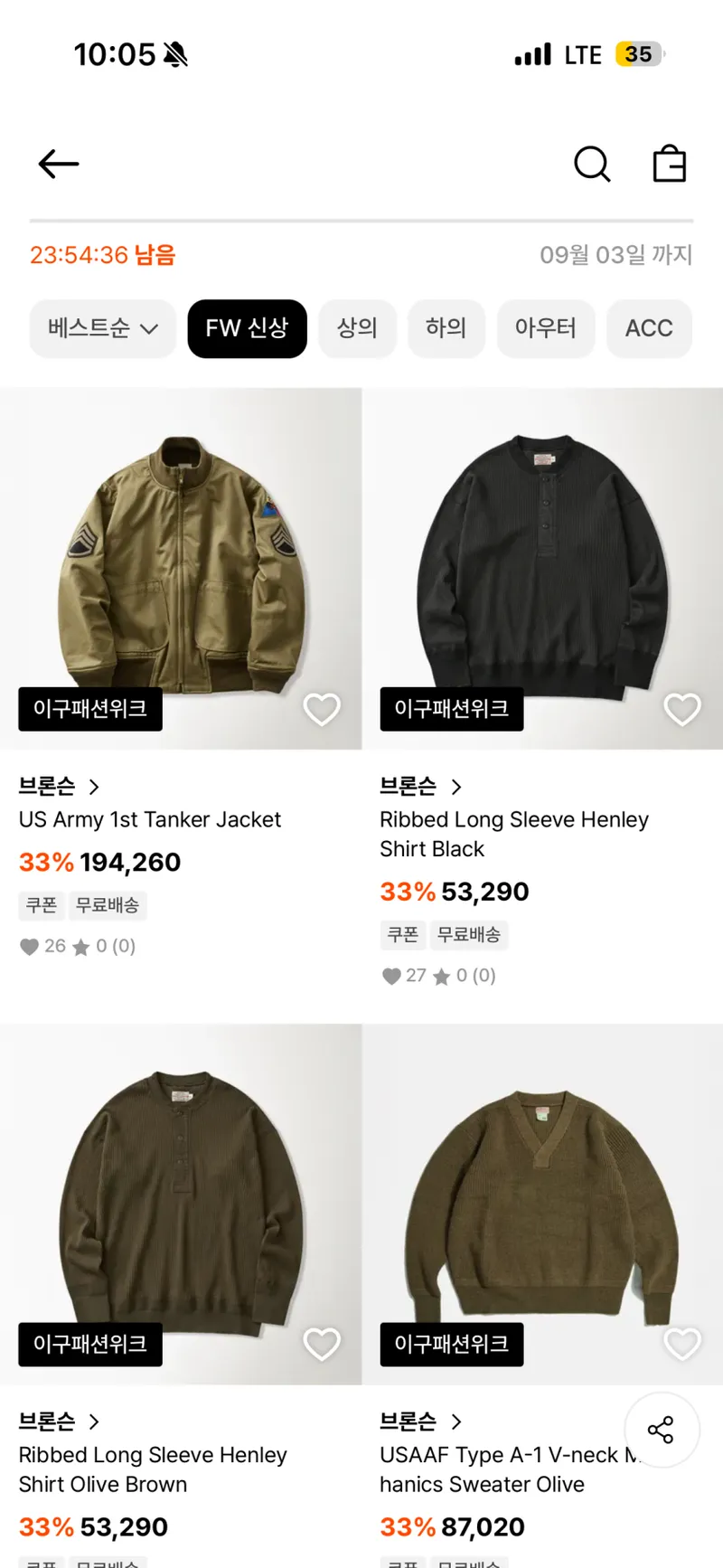Filter by 하의 chip
Viewport: 723px width, 1568px height.
[x=446, y=328]
